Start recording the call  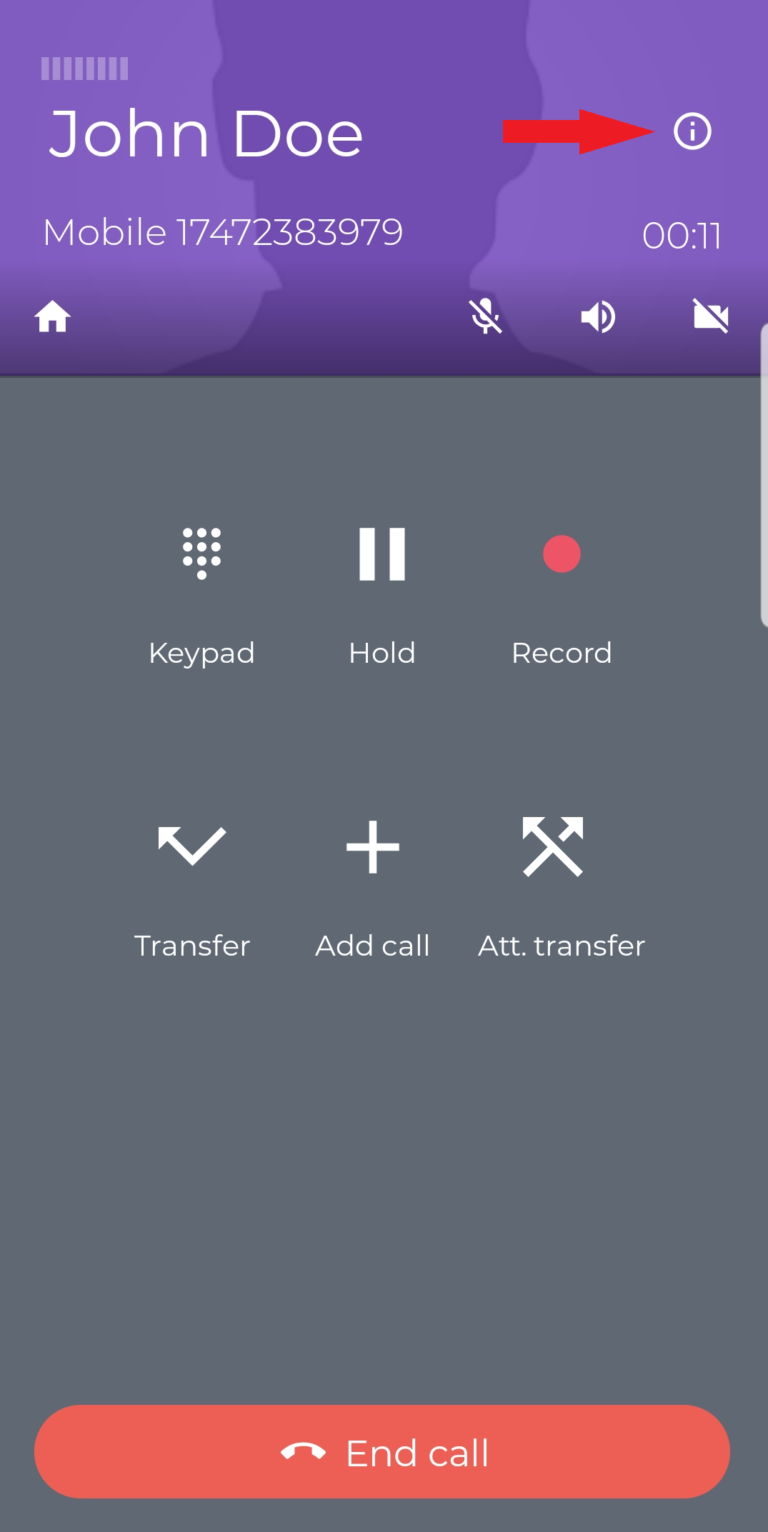562,554
